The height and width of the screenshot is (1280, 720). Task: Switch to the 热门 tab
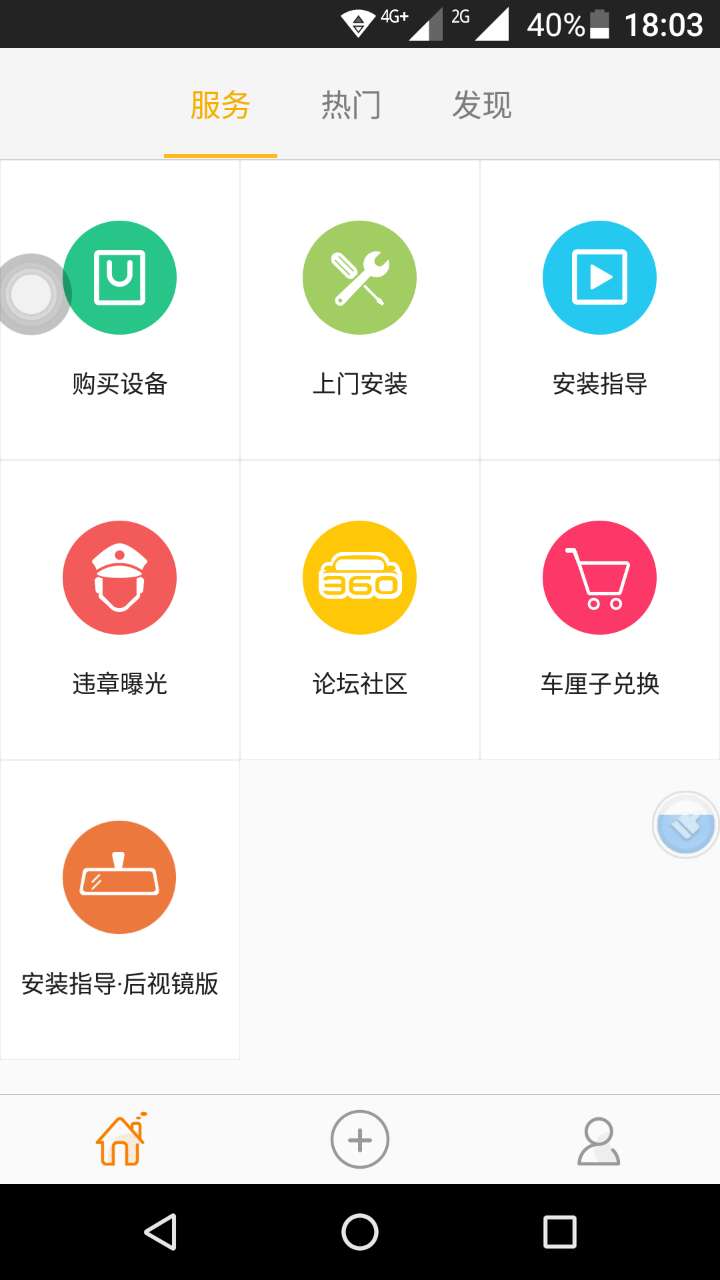(351, 105)
